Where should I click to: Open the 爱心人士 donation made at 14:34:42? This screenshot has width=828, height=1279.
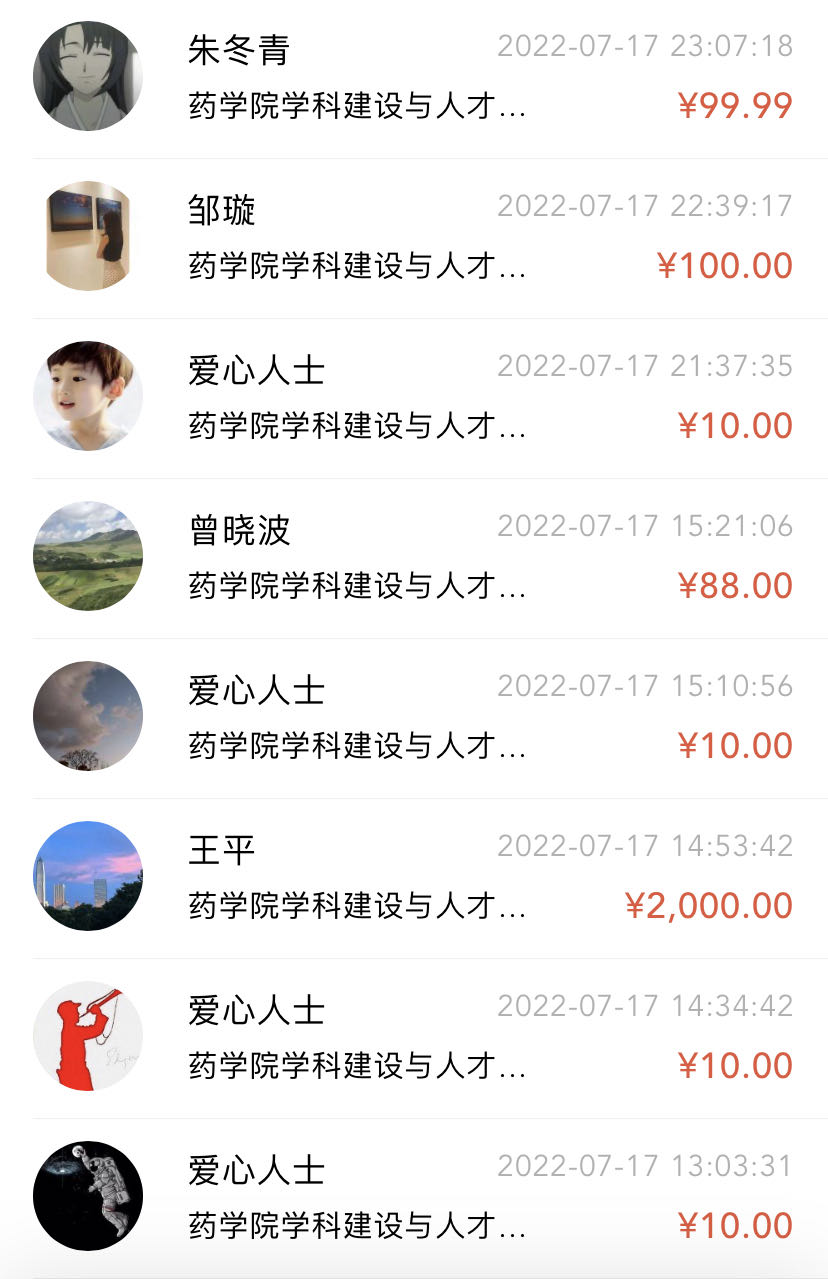[414, 1037]
